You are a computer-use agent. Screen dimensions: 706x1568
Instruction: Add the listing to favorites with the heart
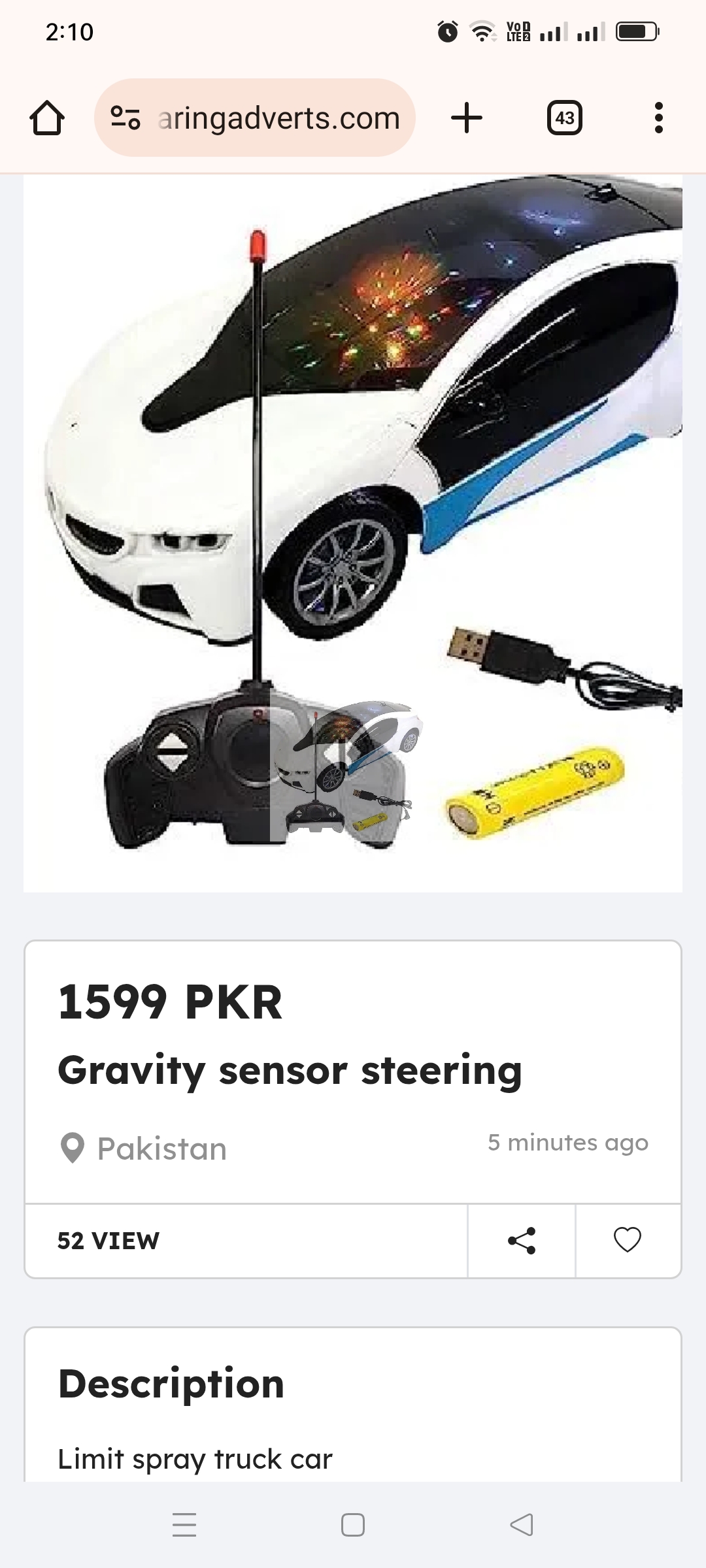[x=628, y=1240]
